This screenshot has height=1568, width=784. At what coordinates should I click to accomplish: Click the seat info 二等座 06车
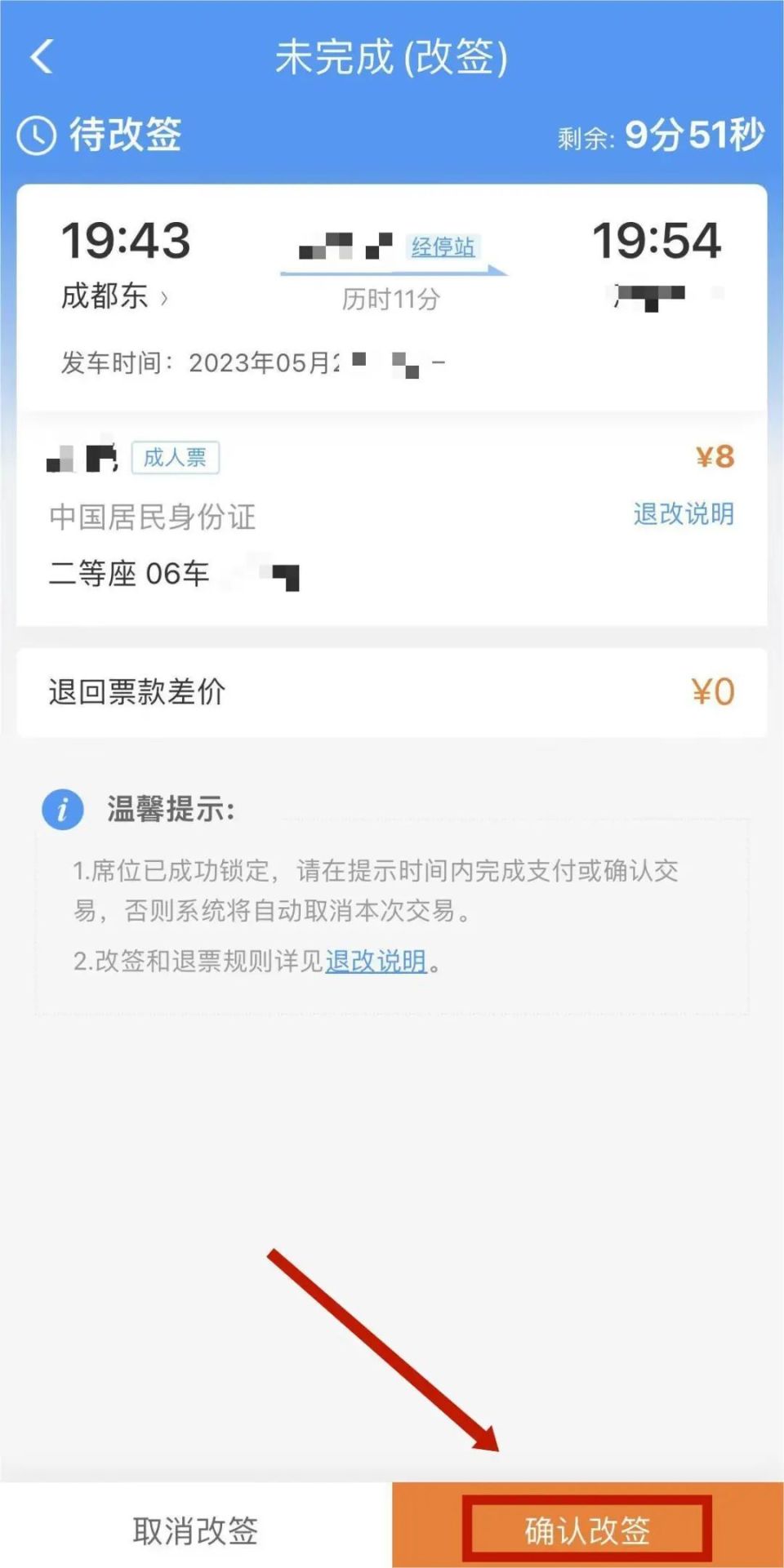pos(131,574)
